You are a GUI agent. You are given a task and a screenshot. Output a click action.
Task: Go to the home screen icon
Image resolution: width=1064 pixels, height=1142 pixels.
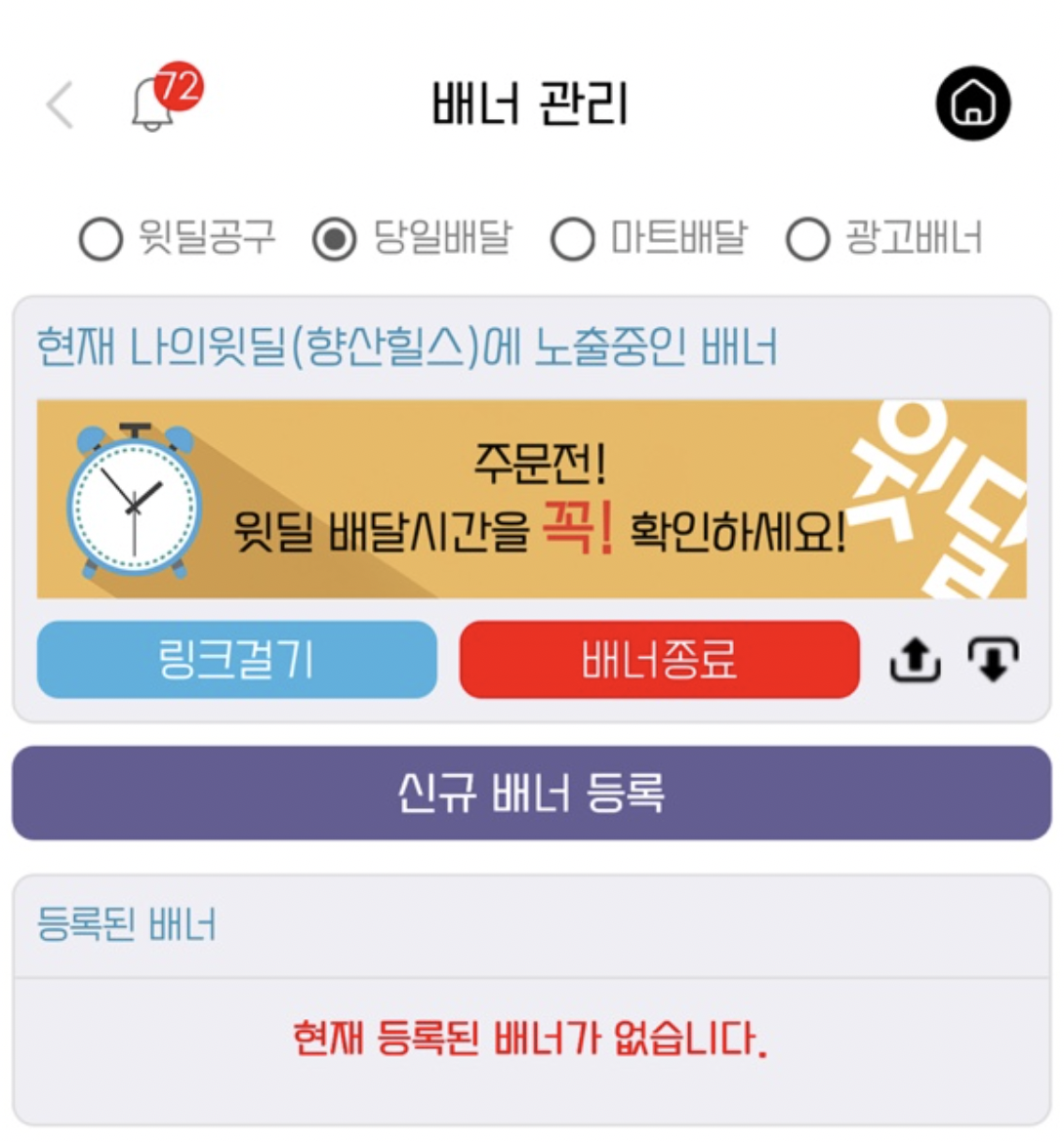[x=972, y=103]
